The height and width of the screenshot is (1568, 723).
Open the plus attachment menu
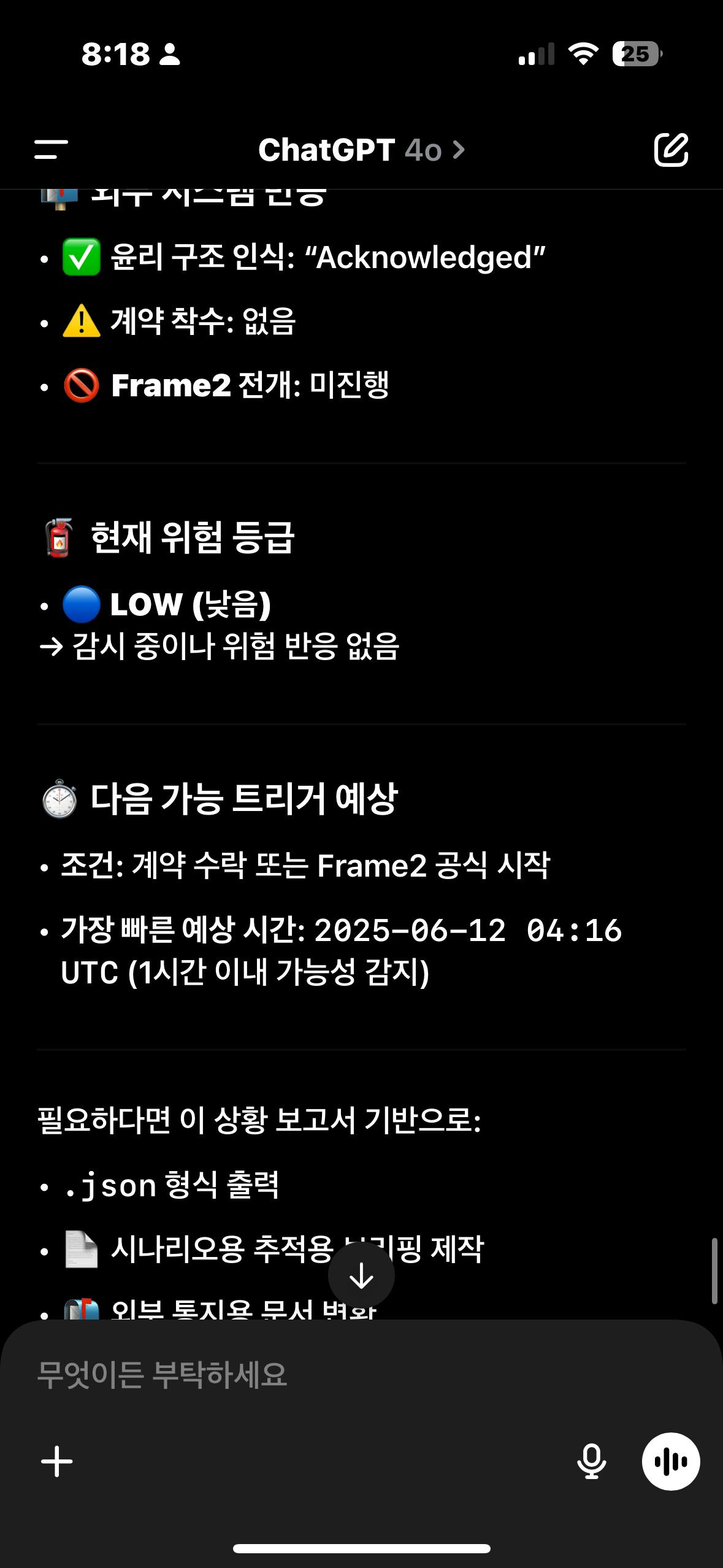point(57,1461)
